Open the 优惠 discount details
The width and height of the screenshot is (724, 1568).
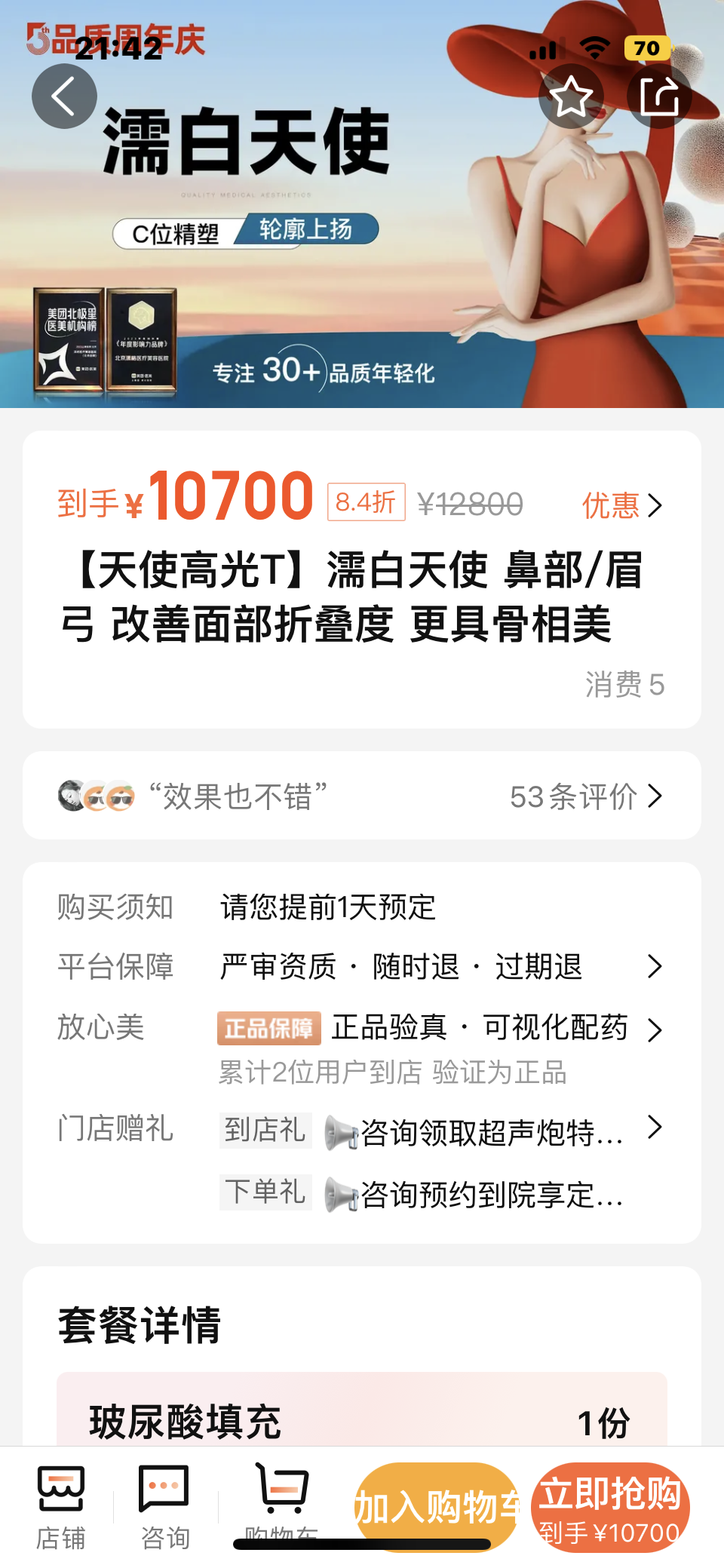[622, 505]
